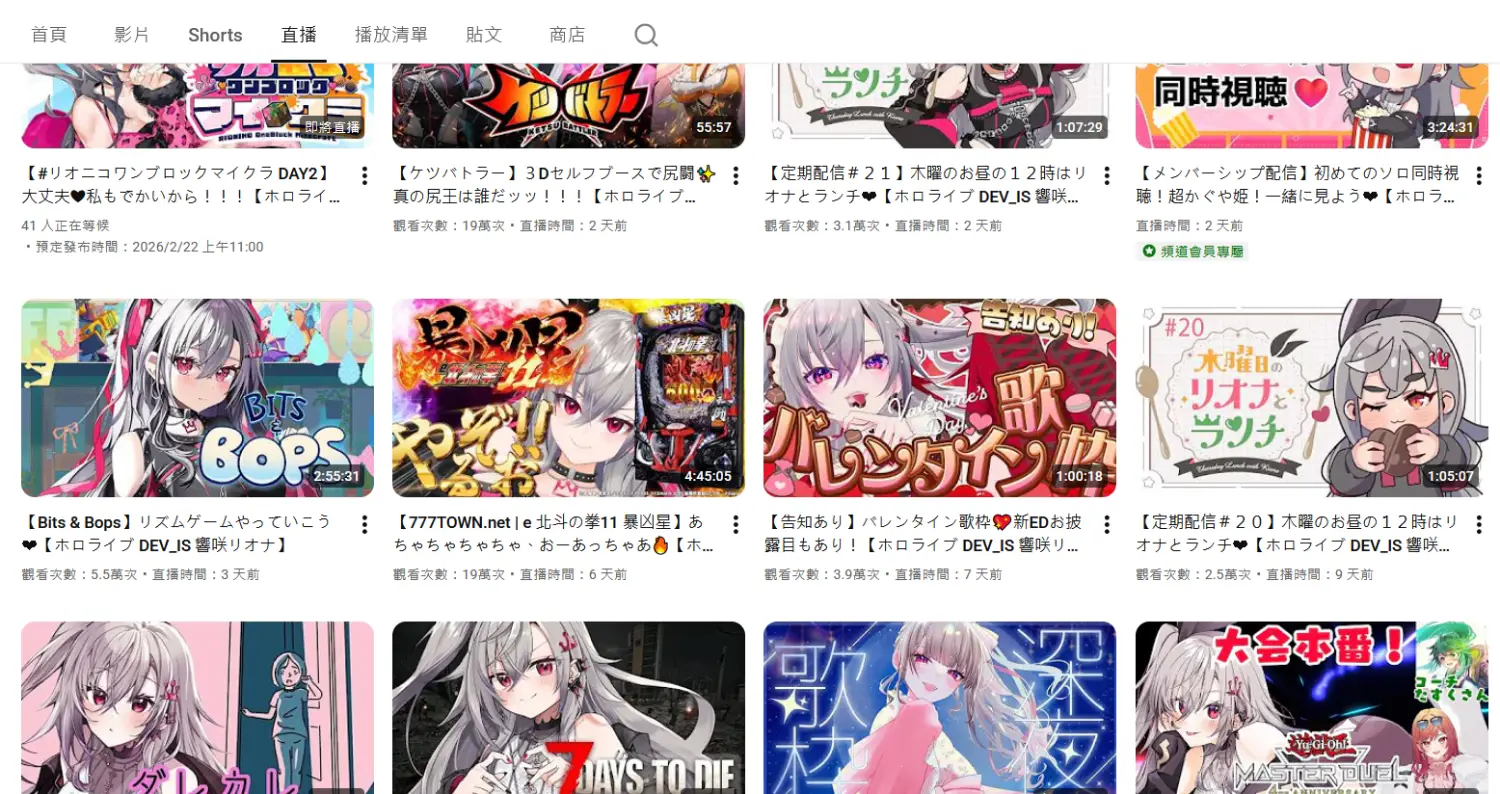This screenshot has height=794, width=1500.
Task: Open options for リオニコワンブロックマイクラ DAY2 stream
Action: 365,176
